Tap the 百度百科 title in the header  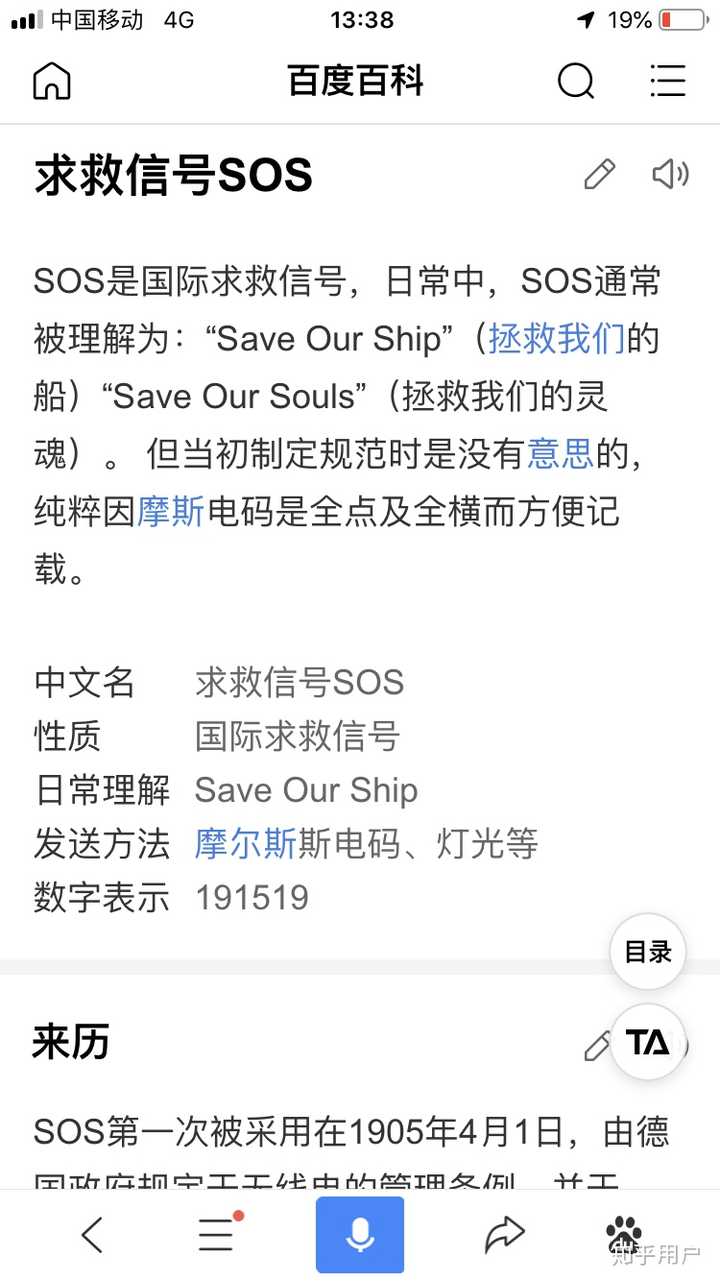click(360, 83)
